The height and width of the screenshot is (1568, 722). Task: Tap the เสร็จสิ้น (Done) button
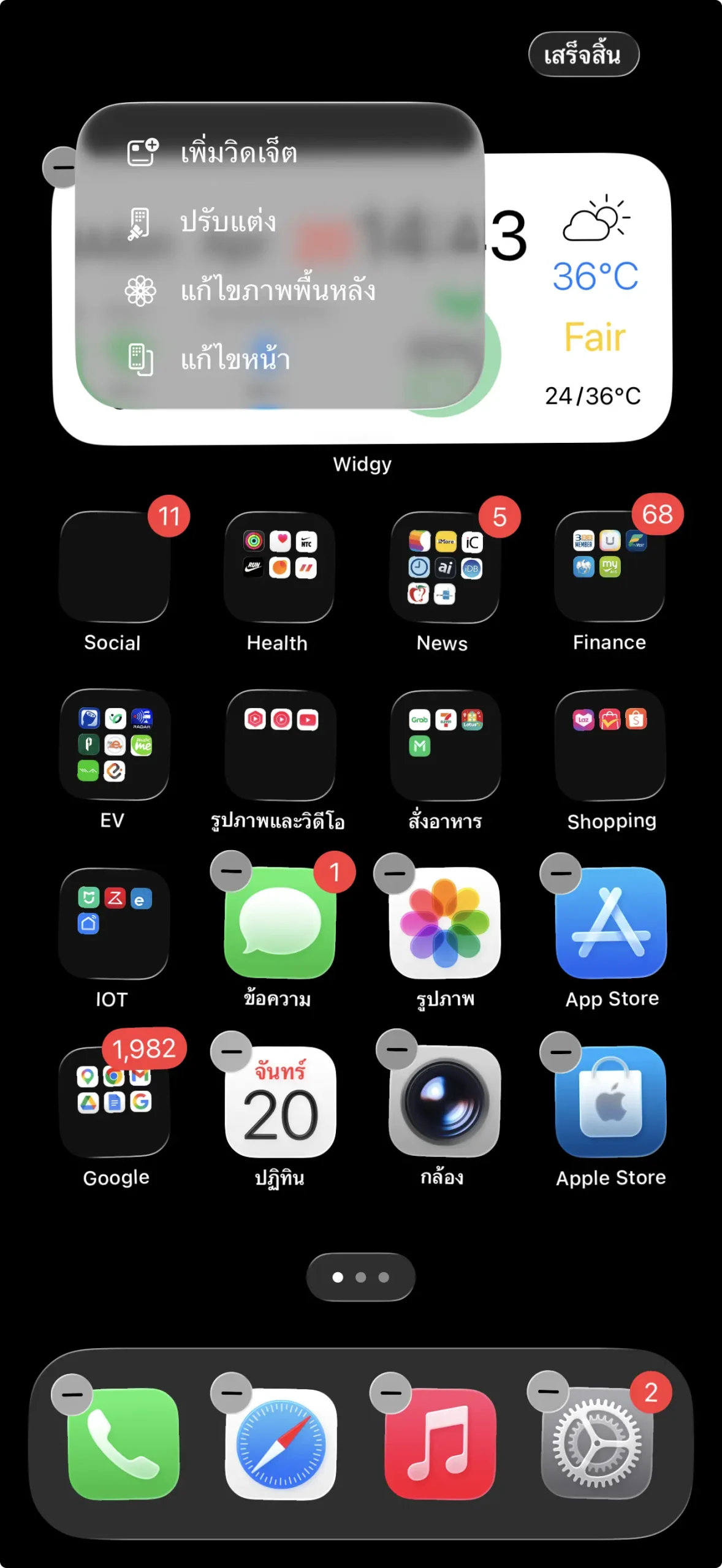pyautogui.click(x=583, y=55)
